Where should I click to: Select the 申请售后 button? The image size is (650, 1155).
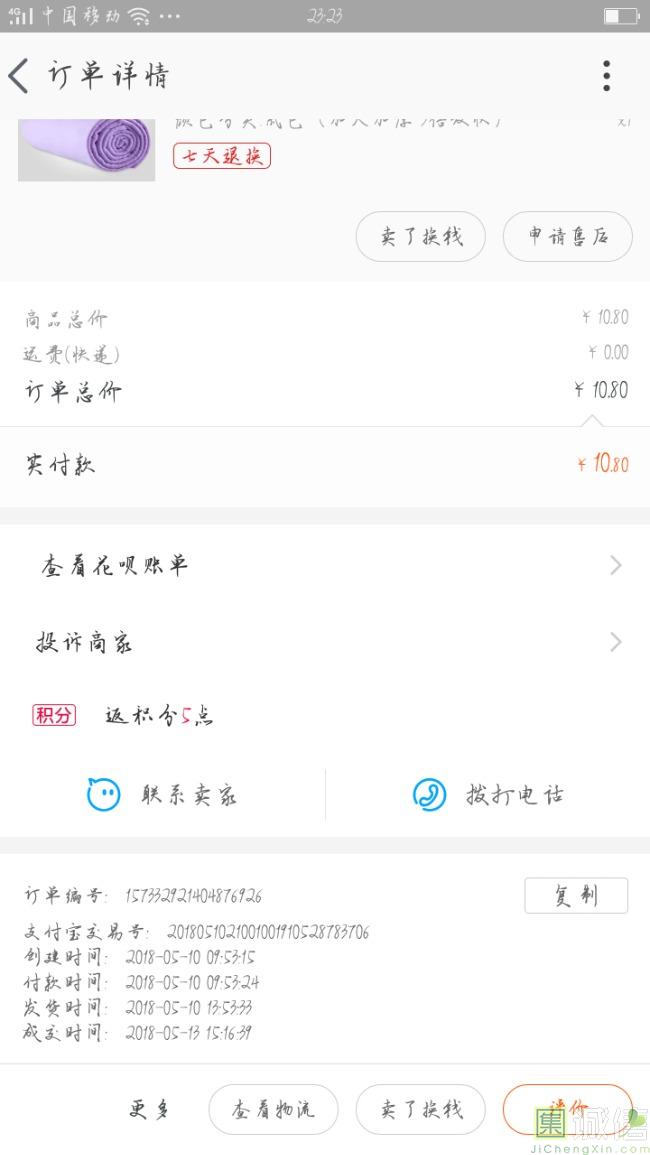click(x=567, y=237)
